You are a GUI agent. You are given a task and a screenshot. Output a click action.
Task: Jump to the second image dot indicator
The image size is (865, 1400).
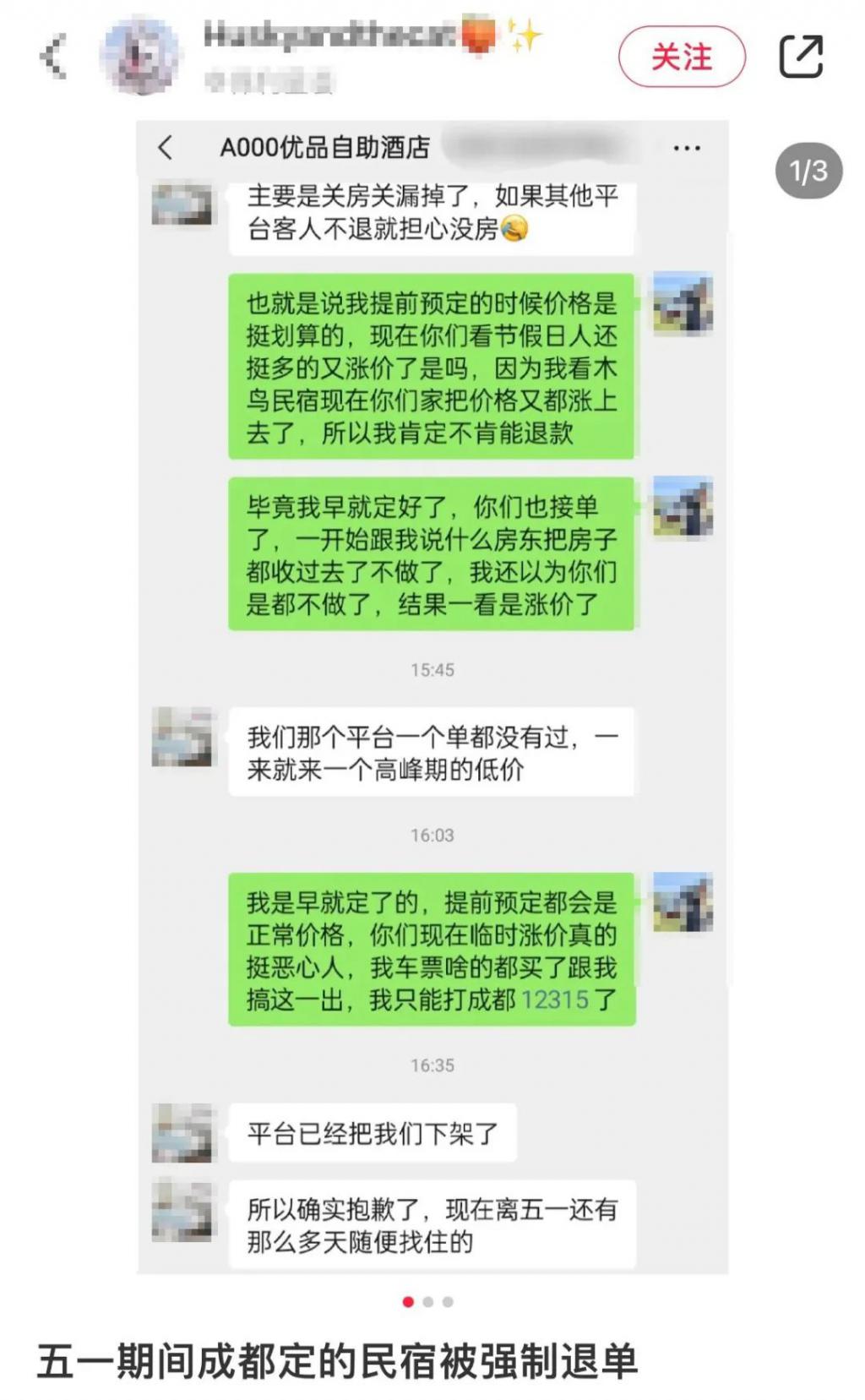point(428,1302)
